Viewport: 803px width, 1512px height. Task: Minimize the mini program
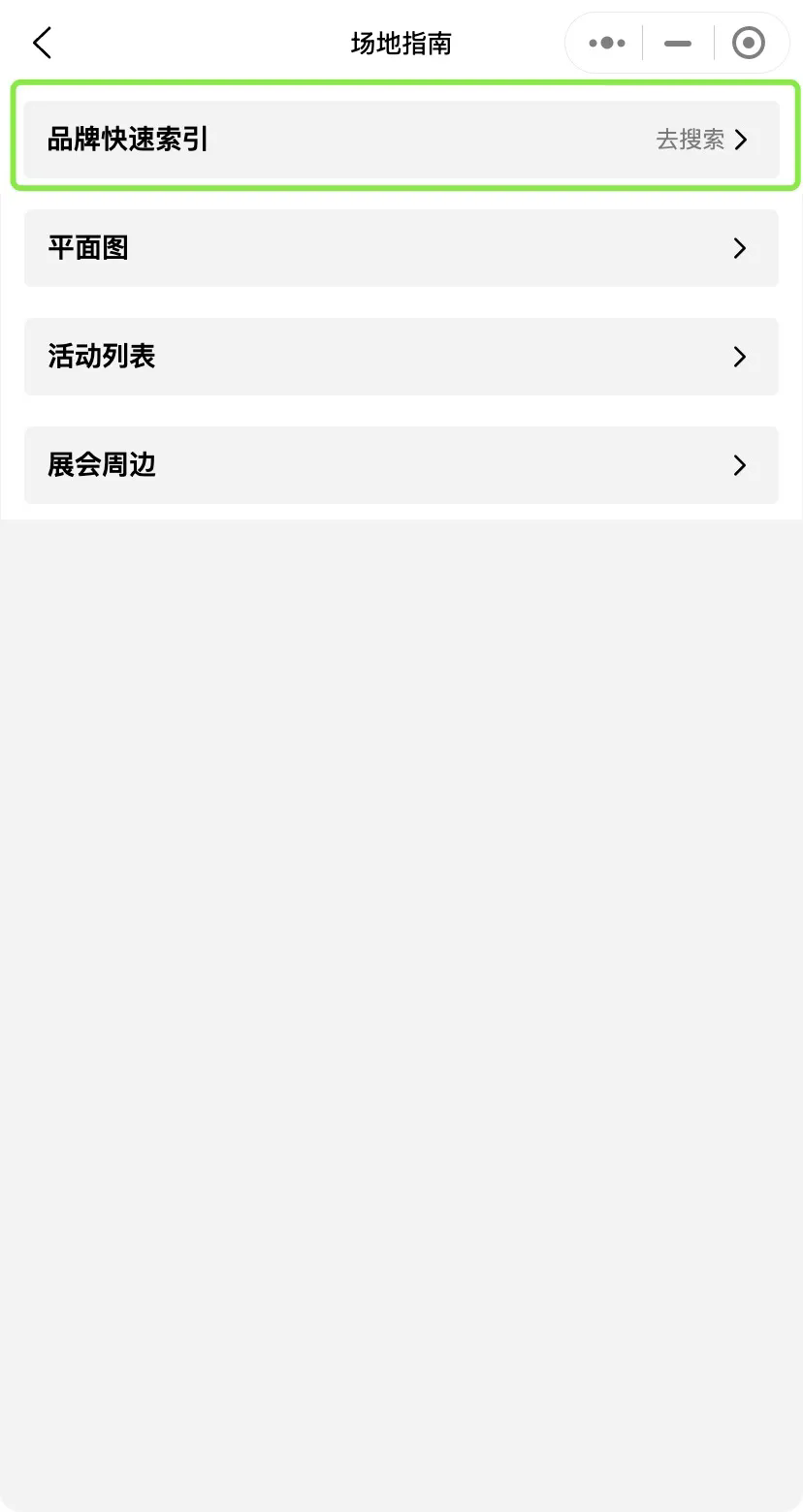pyautogui.click(x=678, y=44)
